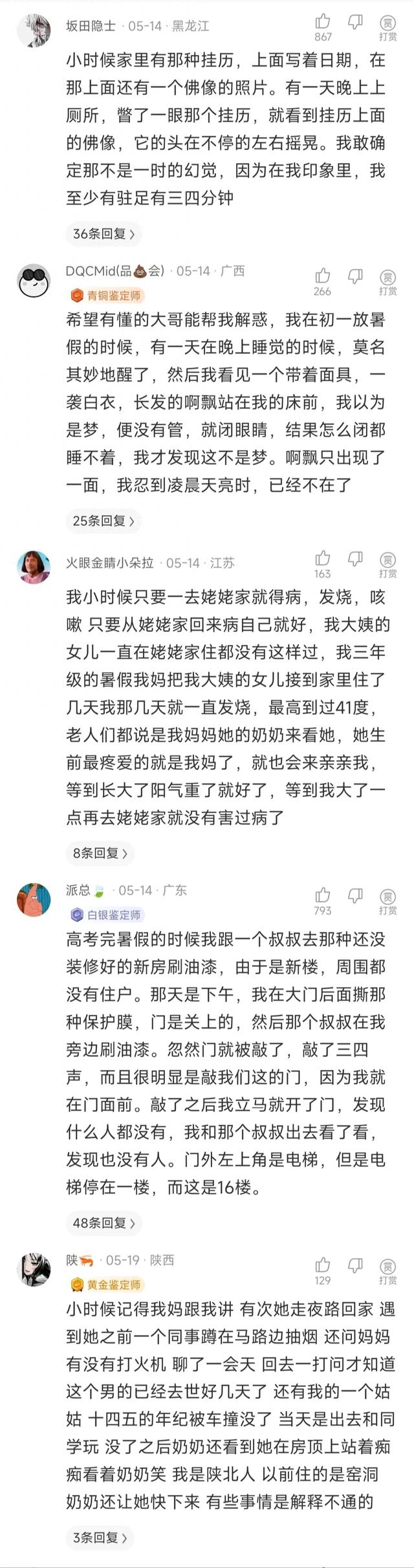414x1568 pixels.
Task: Expand the 48条回复 replies
Action: click(103, 1223)
